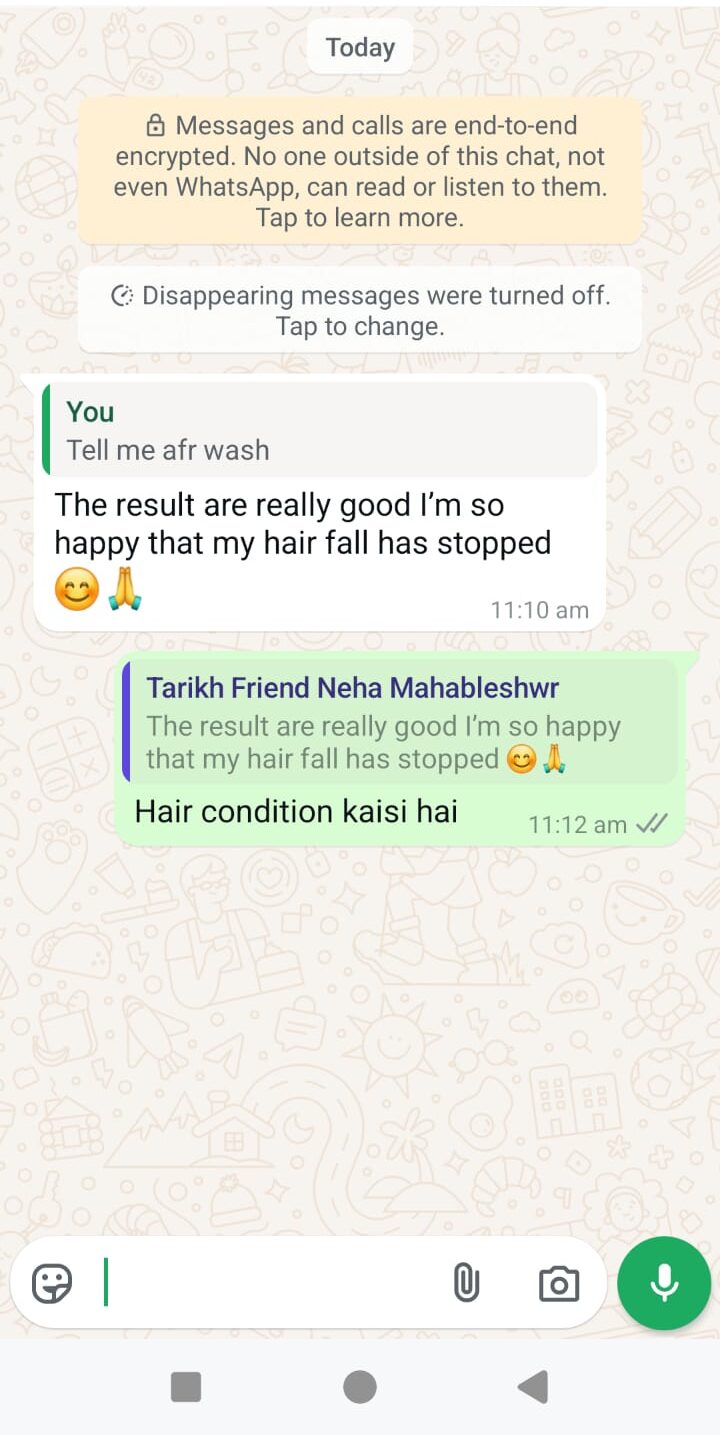This screenshot has width=720, height=1435.
Task: Open the emoji and sticker picker
Action: pyautogui.click(x=52, y=1283)
